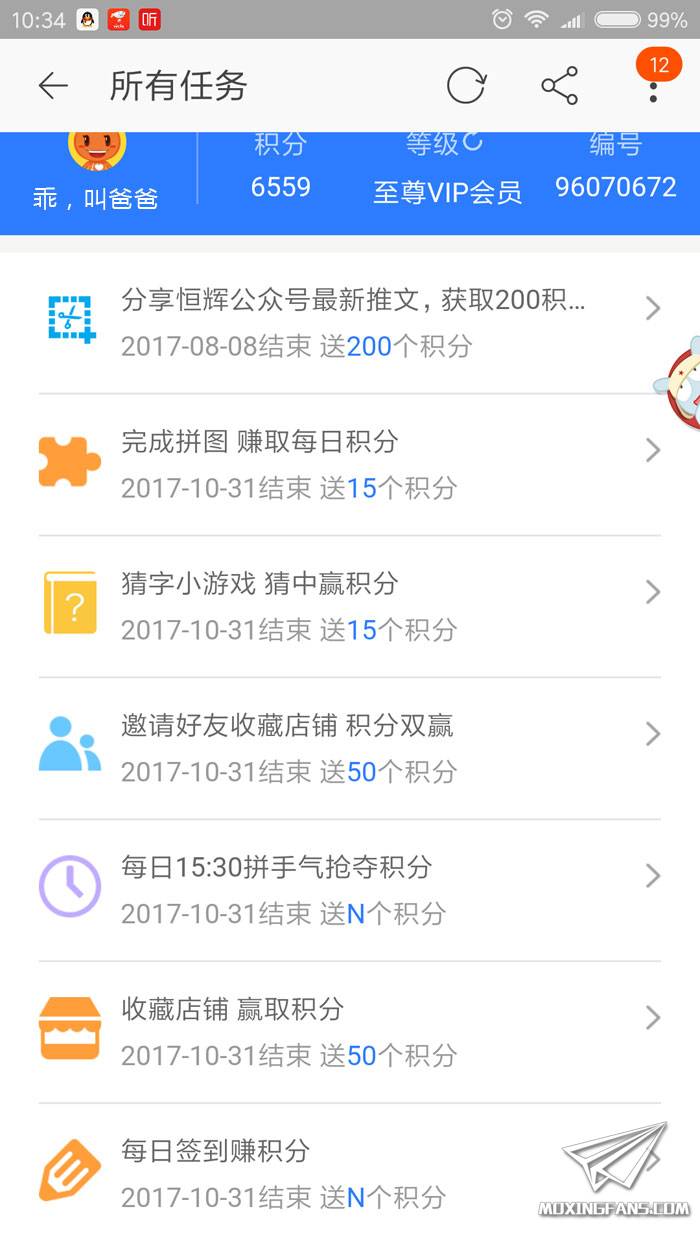Screen dimensions: 700x1244
Task: Refresh the task list
Action: [x=466, y=86]
